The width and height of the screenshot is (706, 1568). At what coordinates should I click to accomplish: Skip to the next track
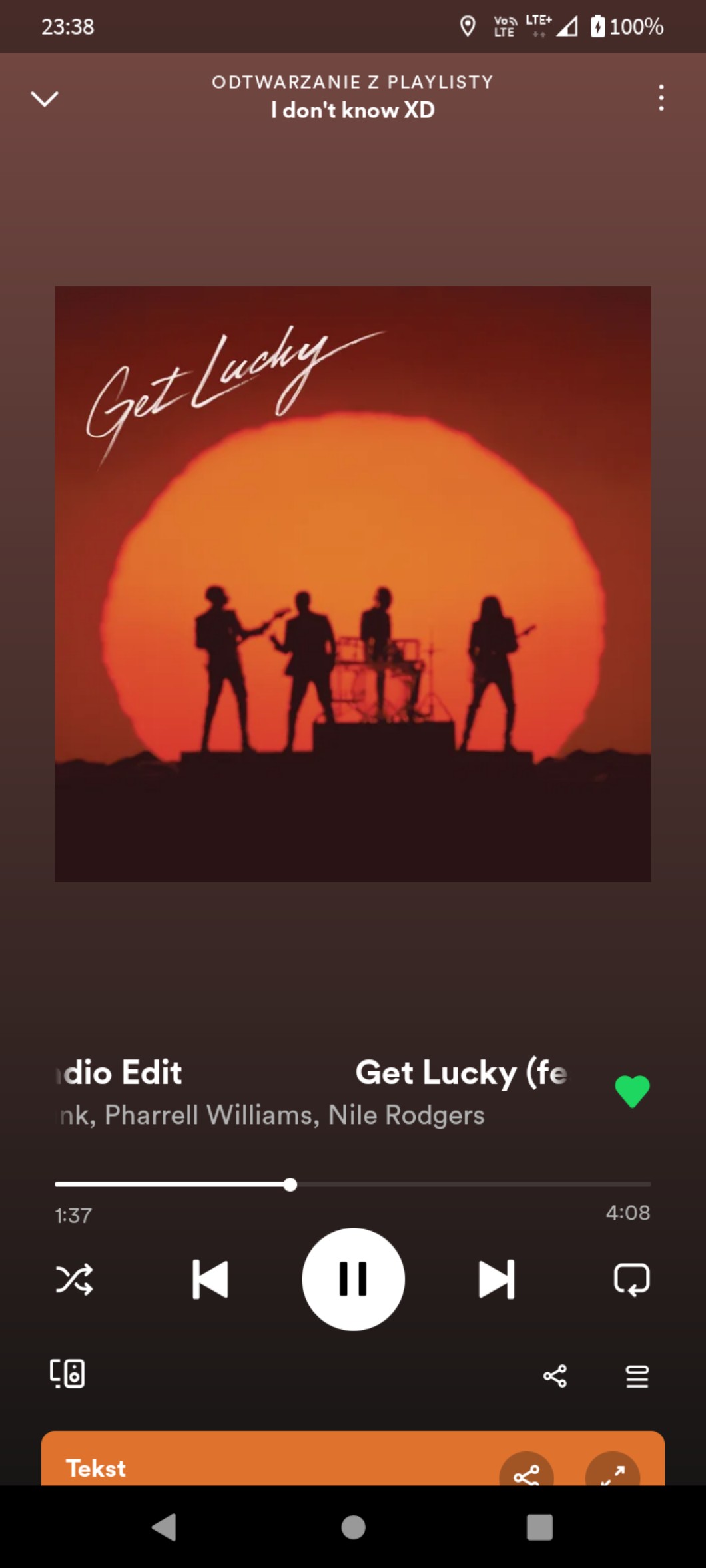coord(496,1279)
